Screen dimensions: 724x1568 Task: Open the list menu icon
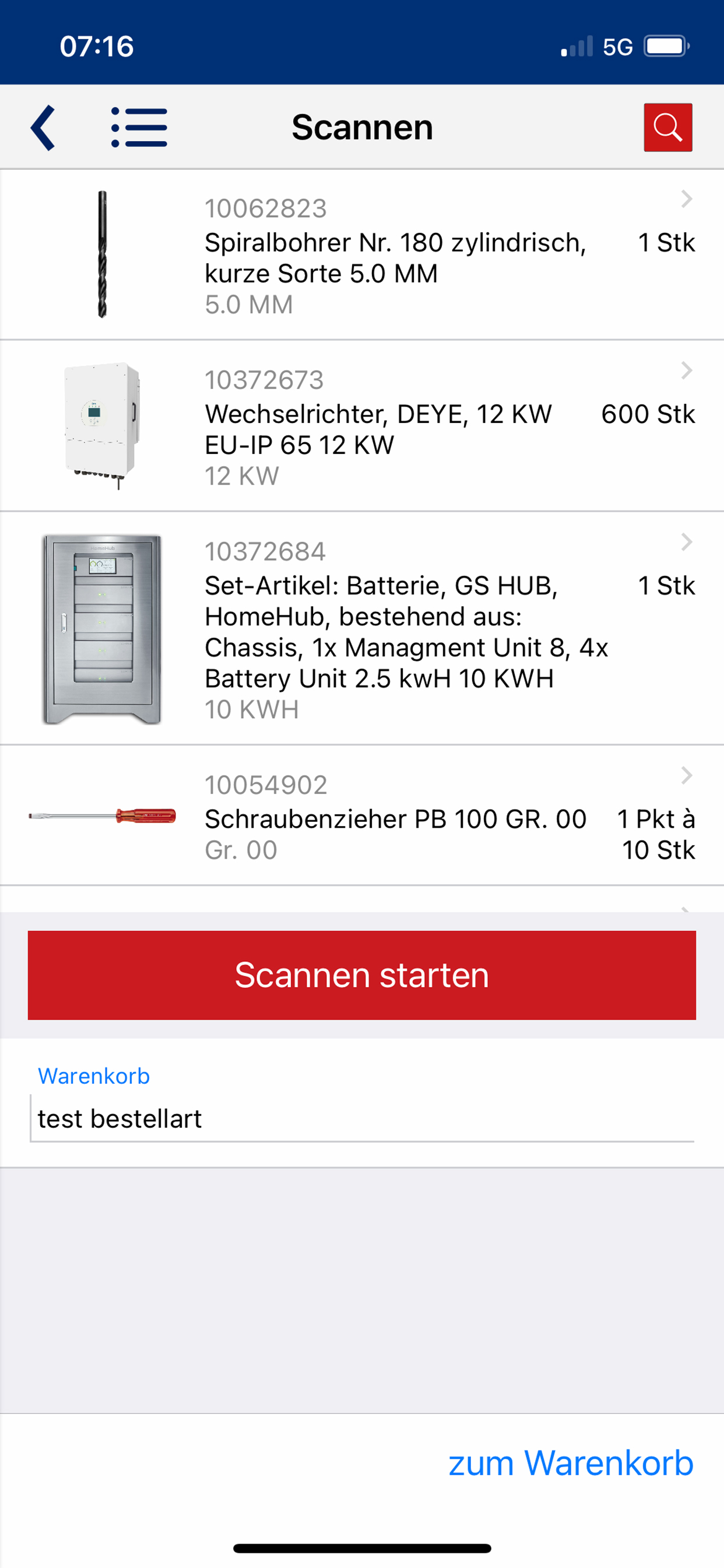point(139,128)
